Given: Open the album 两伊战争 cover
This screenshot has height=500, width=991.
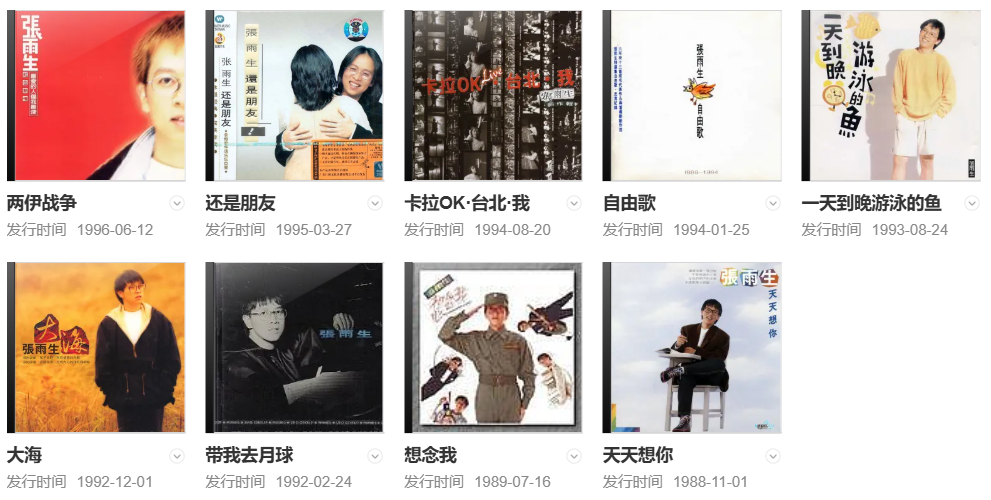Looking at the screenshot, I should pyautogui.click(x=96, y=96).
